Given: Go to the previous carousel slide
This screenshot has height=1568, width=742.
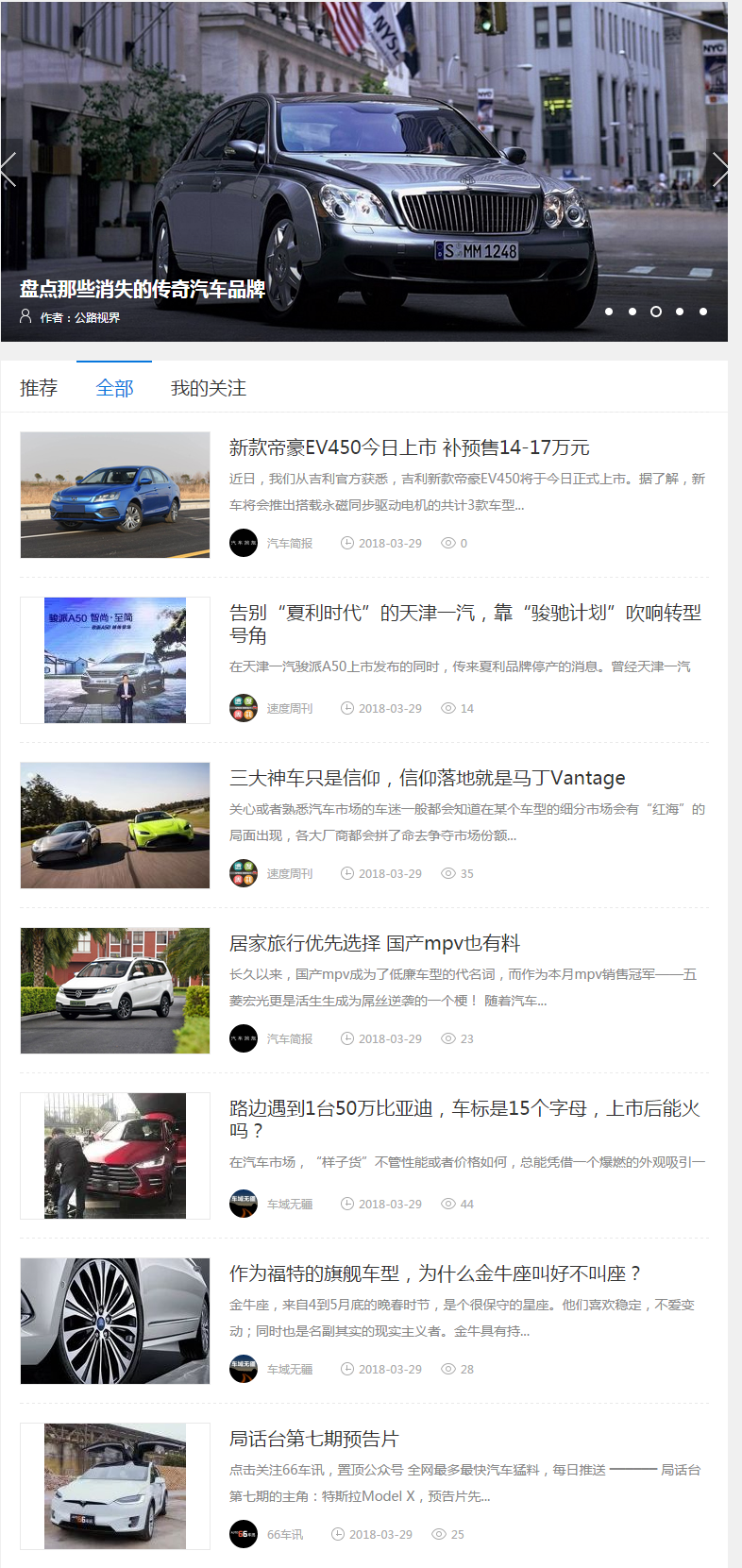Looking at the screenshot, I should point(9,170).
